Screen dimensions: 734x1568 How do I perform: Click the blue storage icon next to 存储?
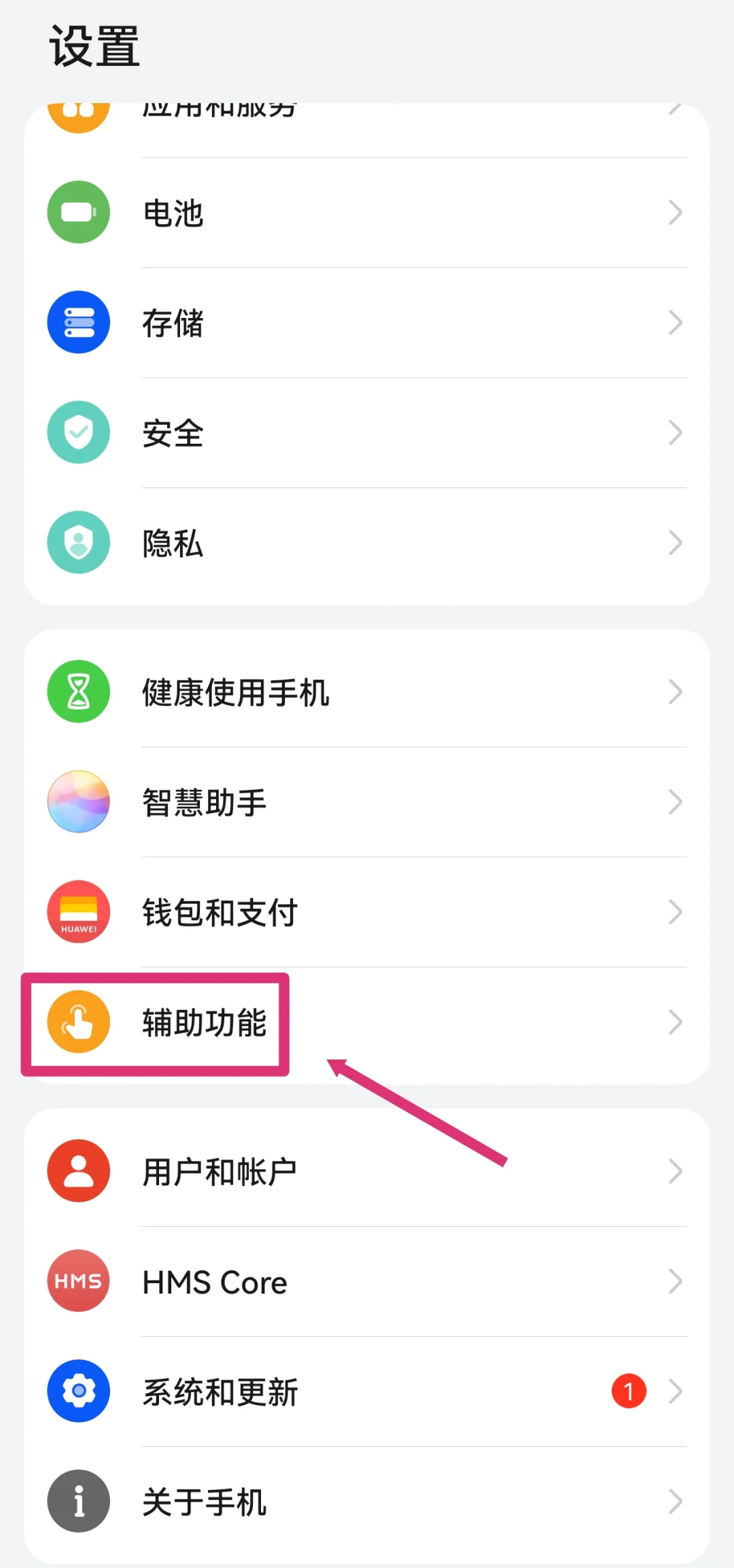pos(78,322)
